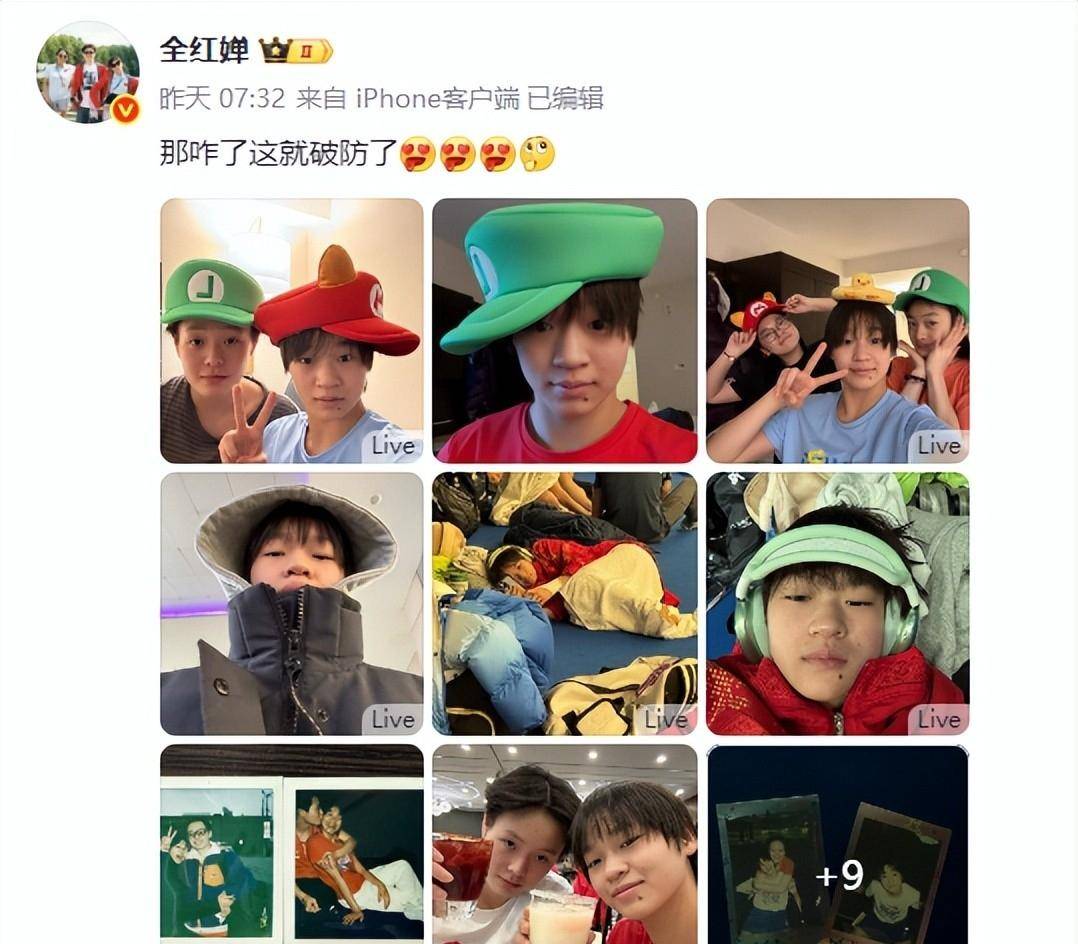Open photo with green and red hats duo

pos(291,330)
